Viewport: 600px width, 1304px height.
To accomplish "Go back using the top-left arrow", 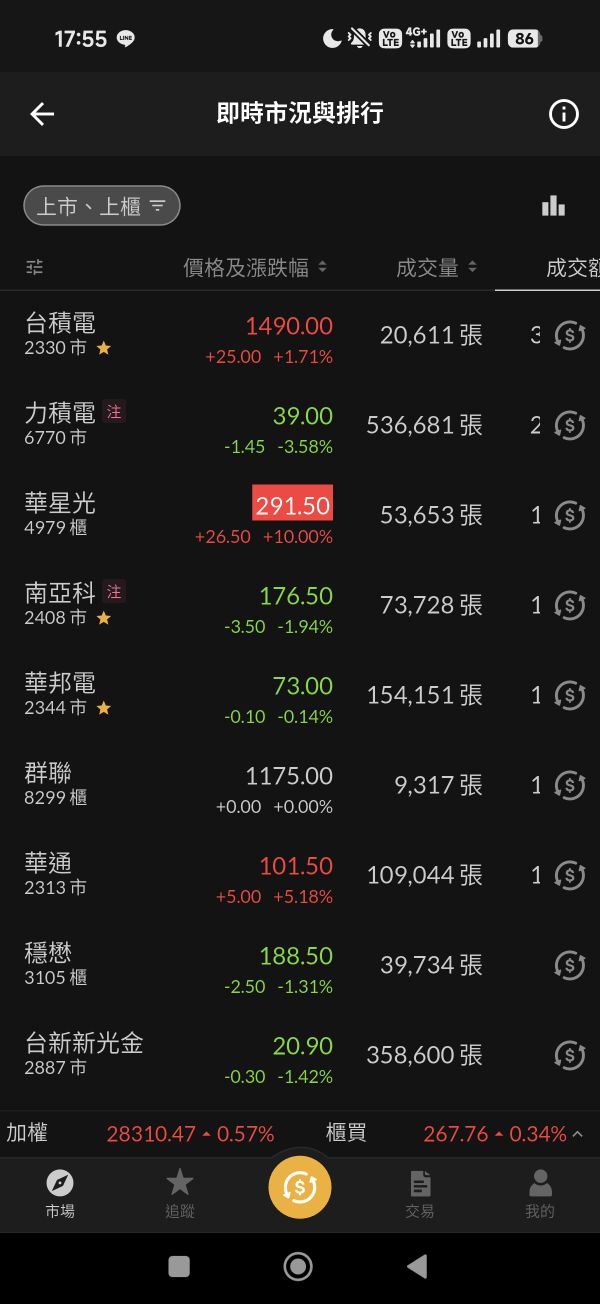I will (x=42, y=114).
